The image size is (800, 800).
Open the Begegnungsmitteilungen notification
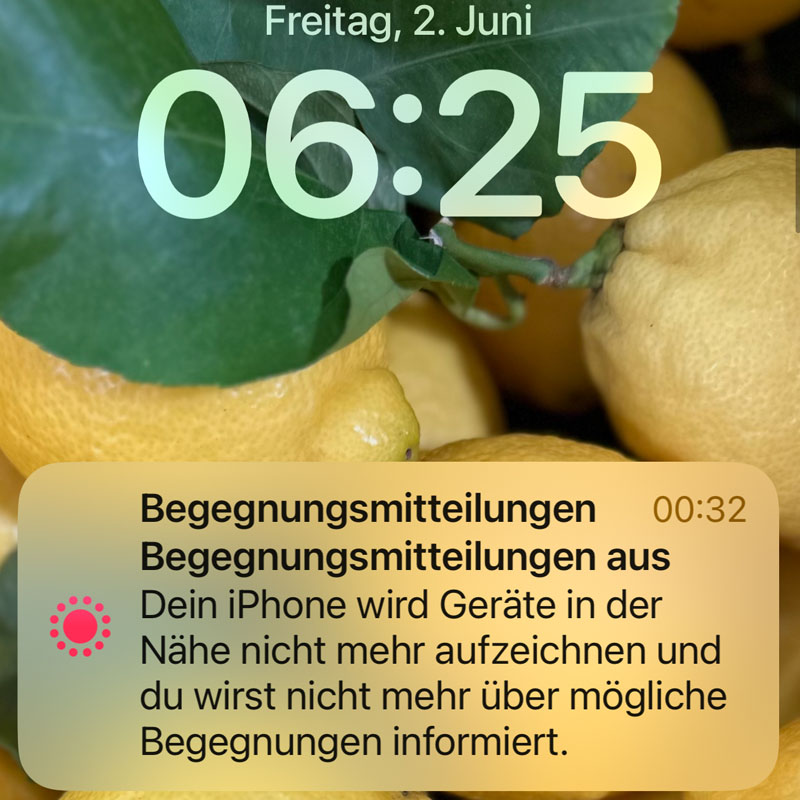coord(400,625)
